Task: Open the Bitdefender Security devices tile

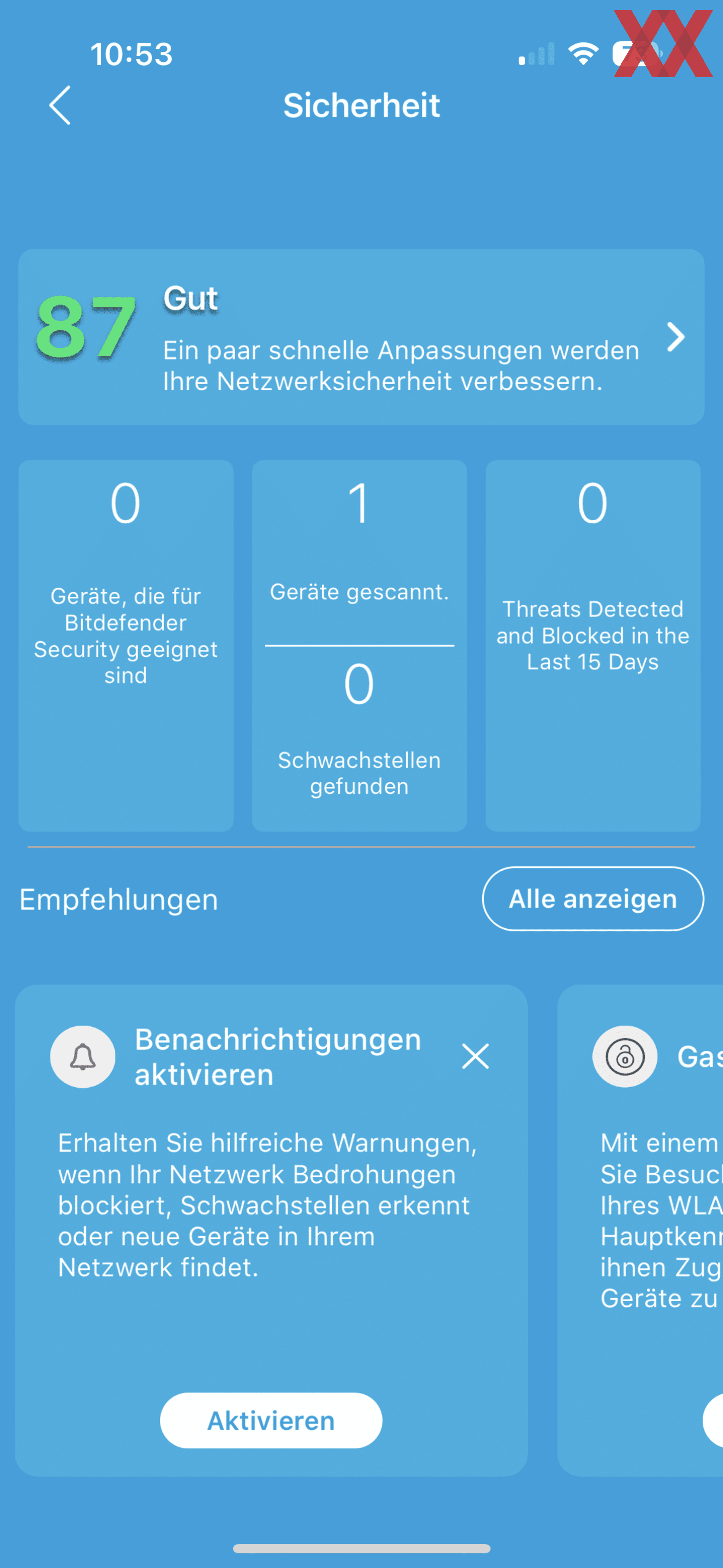Action: tap(126, 646)
